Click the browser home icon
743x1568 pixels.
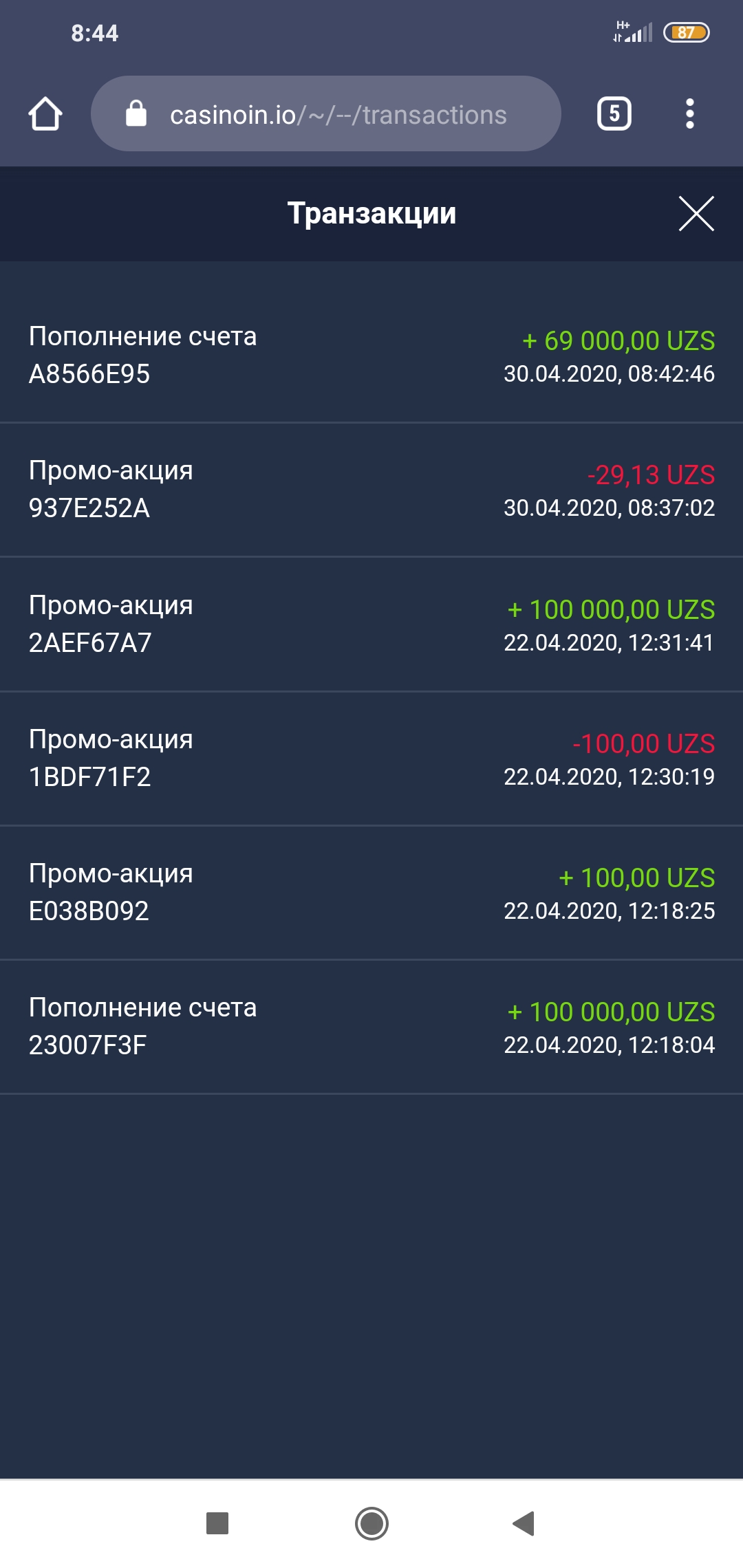[45, 113]
